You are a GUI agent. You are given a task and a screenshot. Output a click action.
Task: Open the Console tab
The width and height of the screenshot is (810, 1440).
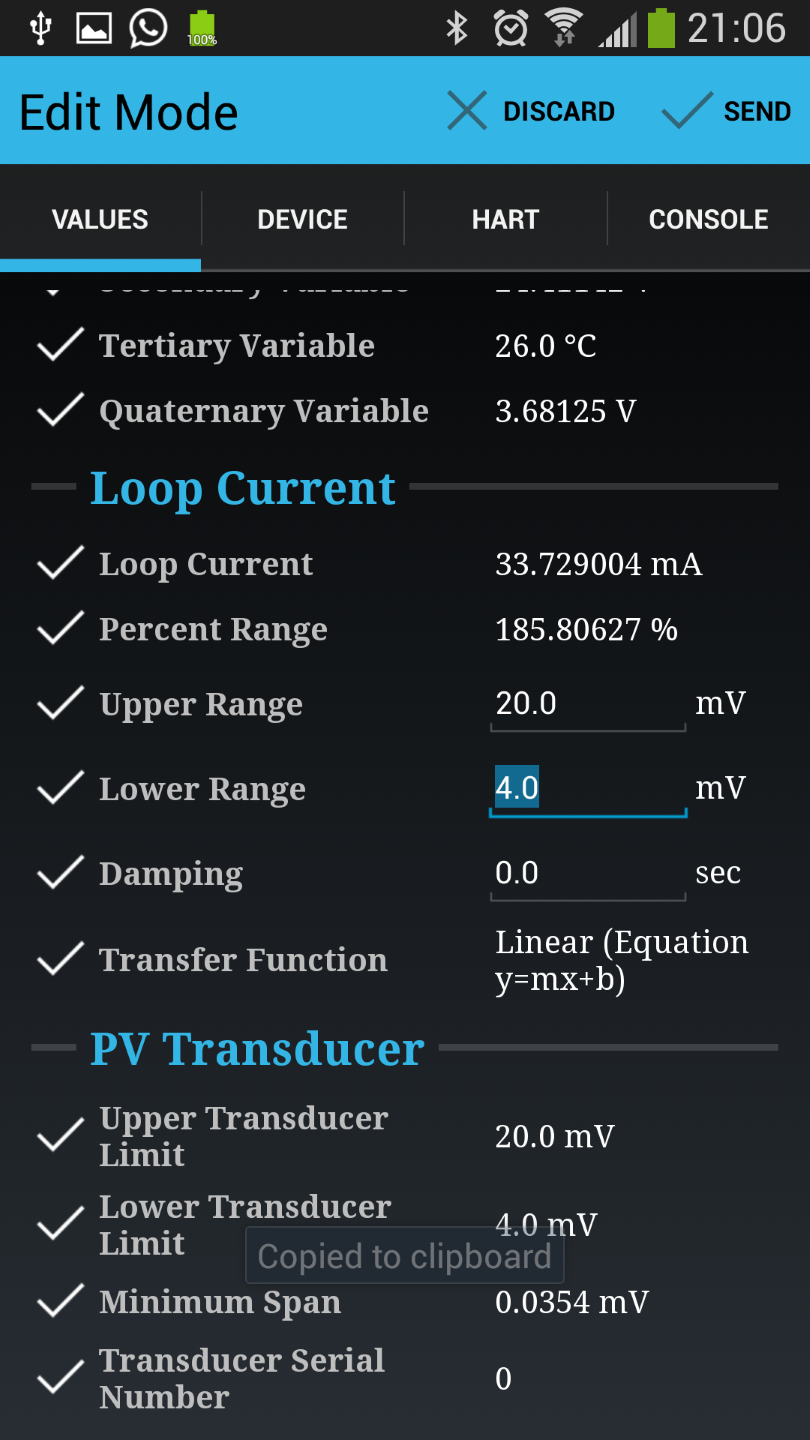[x=708, y=220]
